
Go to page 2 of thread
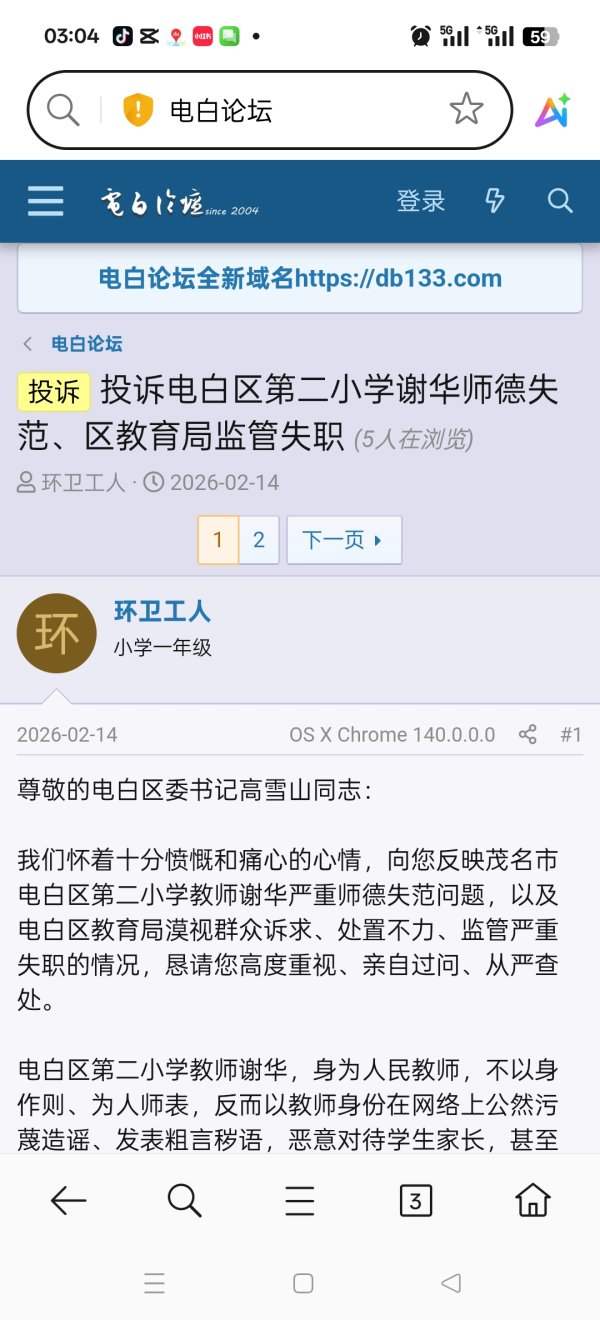(259, 540)
